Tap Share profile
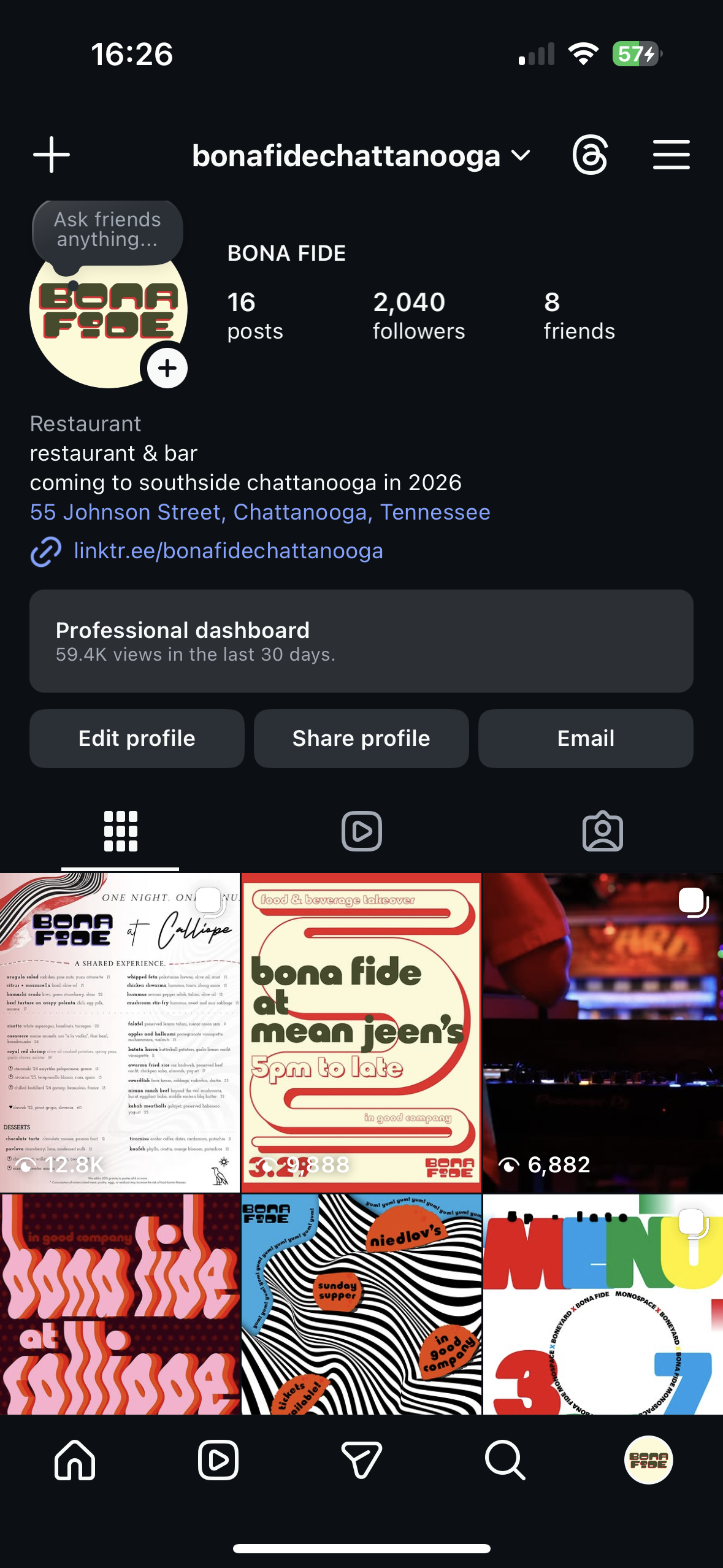Screen dimensions: 723x1568 361,739
